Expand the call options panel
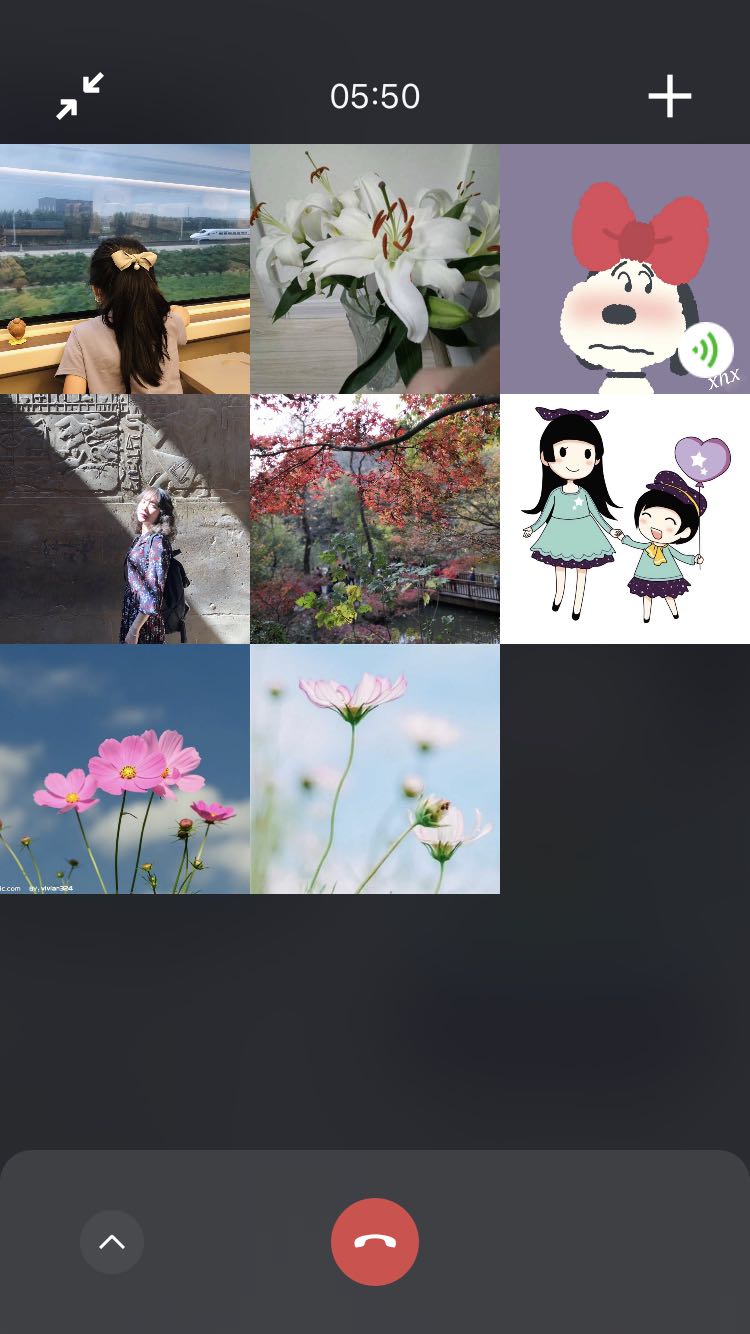 coord(112,1242)
